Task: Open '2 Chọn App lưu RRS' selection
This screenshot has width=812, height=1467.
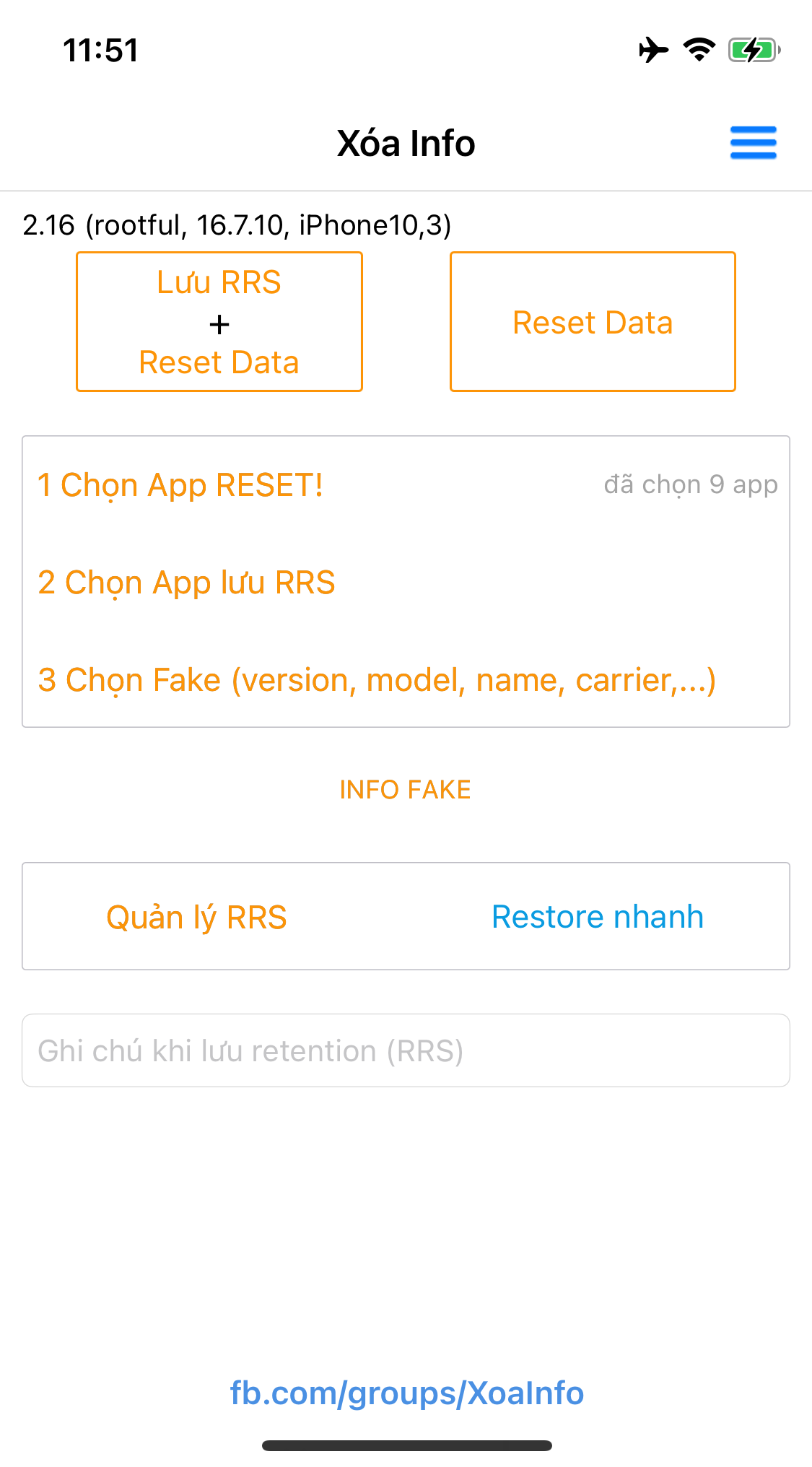Action: pyautogui.click(x=186, y=582)
